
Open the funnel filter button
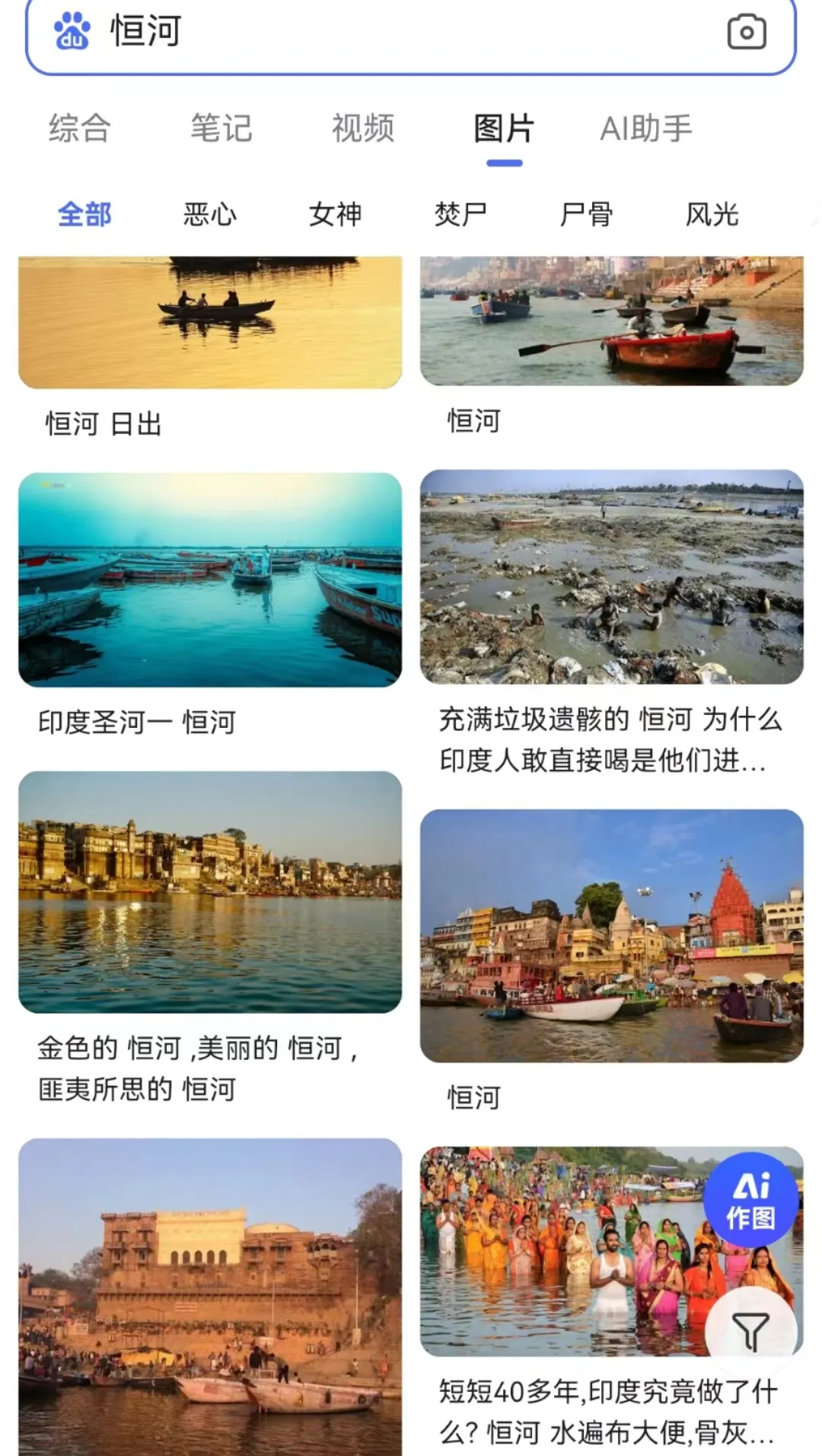[x=750, y=1330]
